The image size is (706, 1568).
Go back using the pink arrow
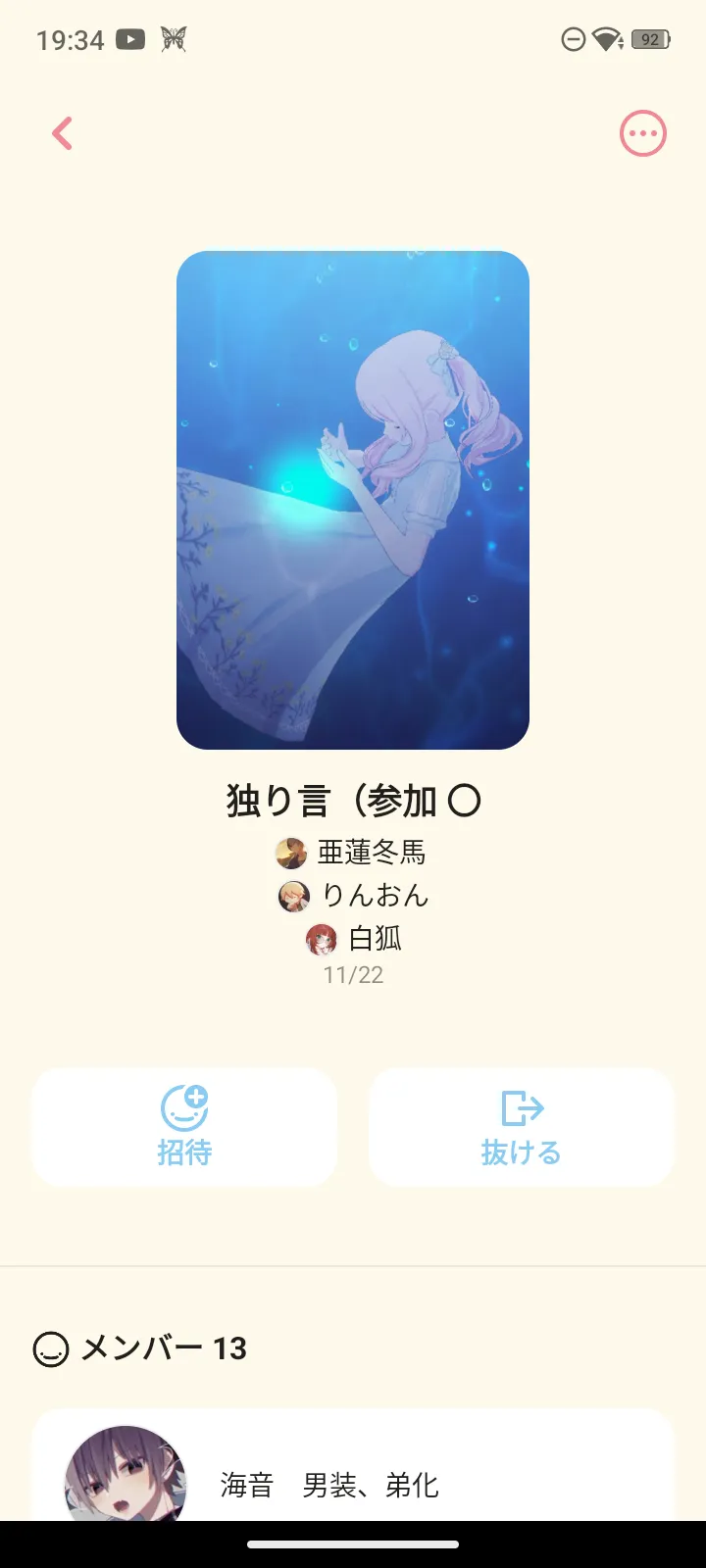pos(63,133)
